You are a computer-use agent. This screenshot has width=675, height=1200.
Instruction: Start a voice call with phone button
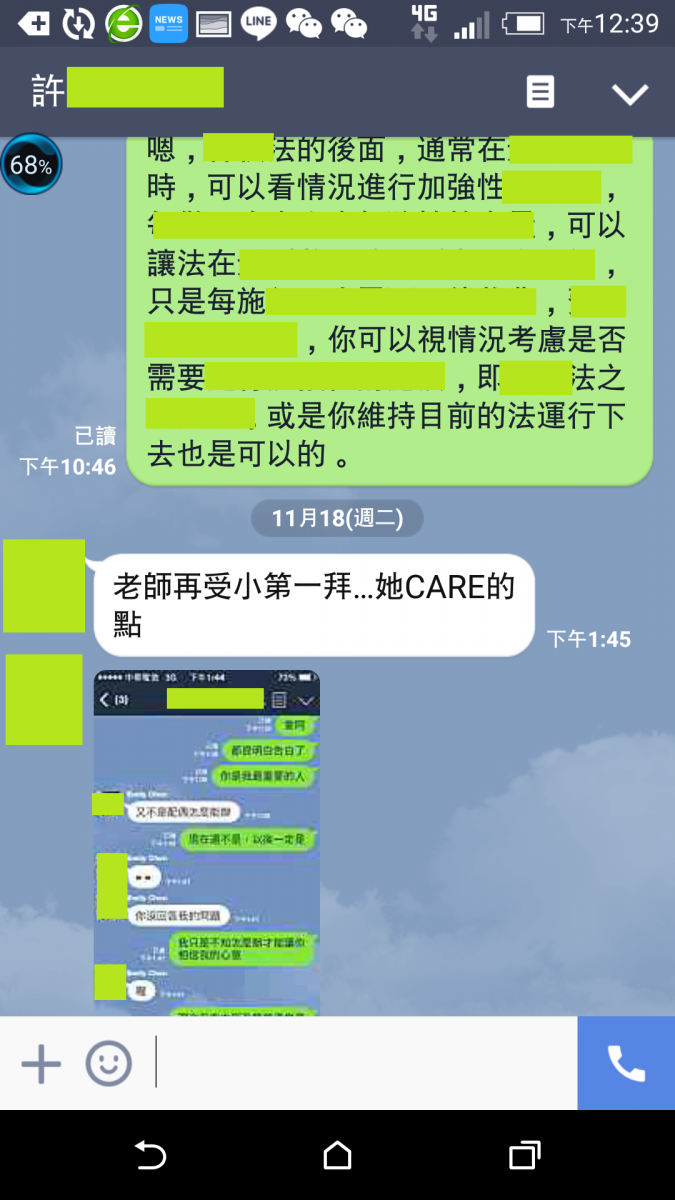pyautogui.click(x=626, y=1063)
